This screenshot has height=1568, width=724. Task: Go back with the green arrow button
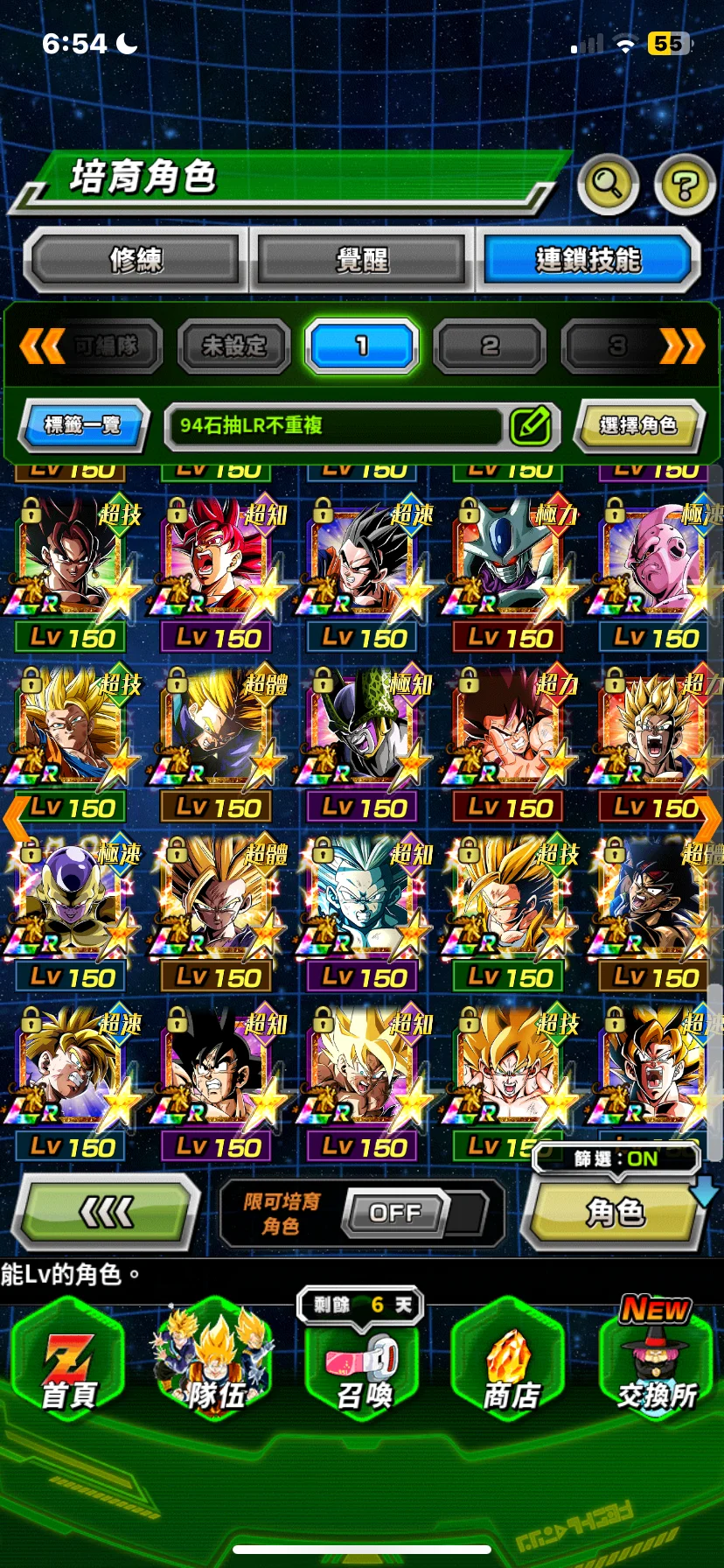click(x=106, y=1212)
